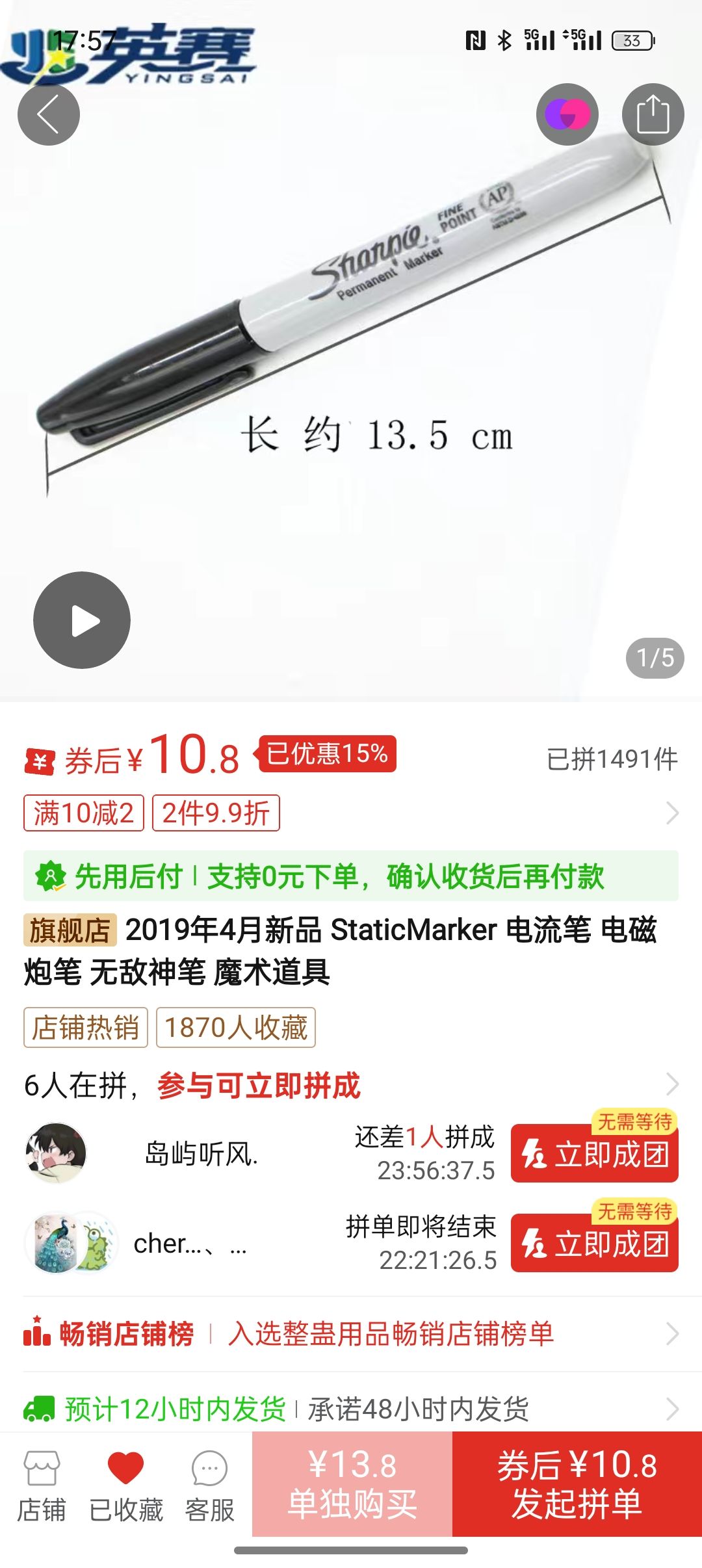The image size is (702, 1568).
Task: Open the 满10减2 coupon details row
Action: 351,813
